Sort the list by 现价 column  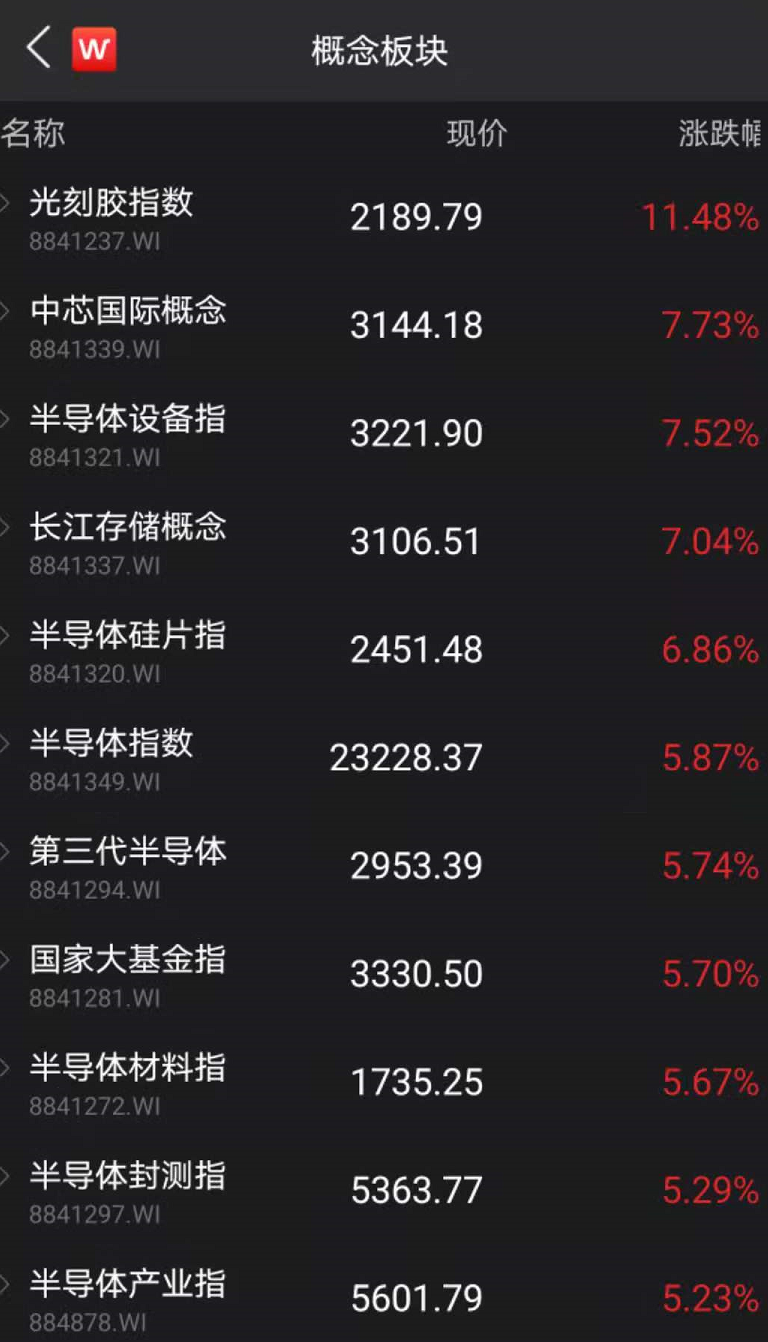476,134
